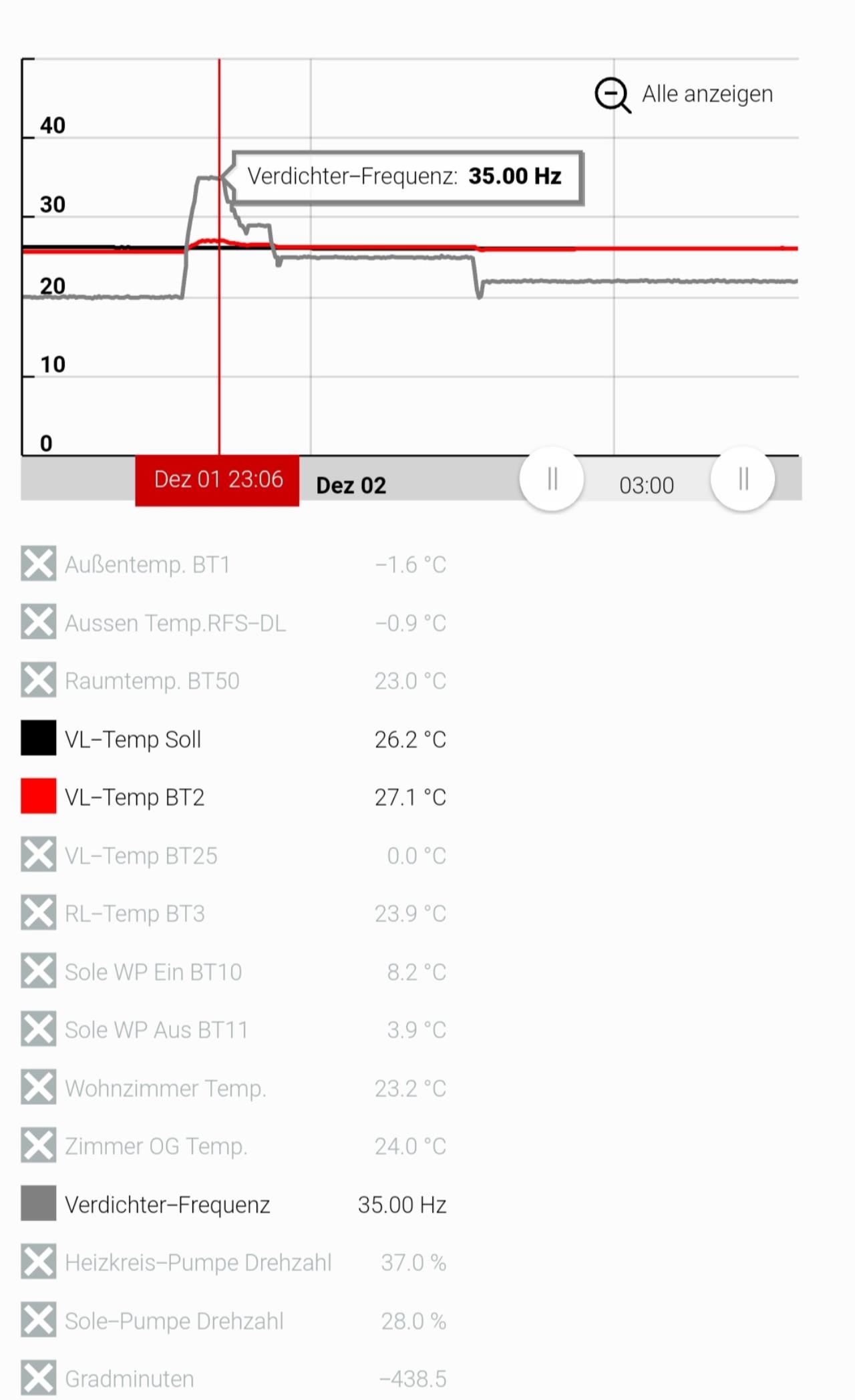Enable Zimmer OG Temp. series

pyautogui.click(x=38, y=1146)
